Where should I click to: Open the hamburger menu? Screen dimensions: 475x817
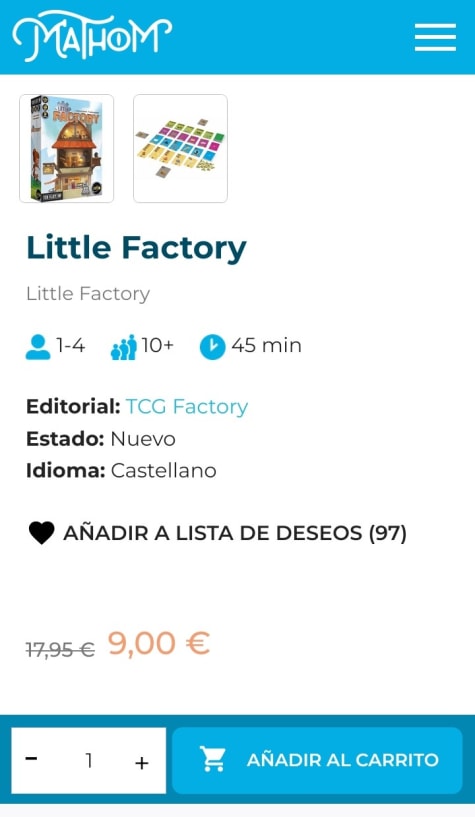pyautogui.click(x=435, y=37)
